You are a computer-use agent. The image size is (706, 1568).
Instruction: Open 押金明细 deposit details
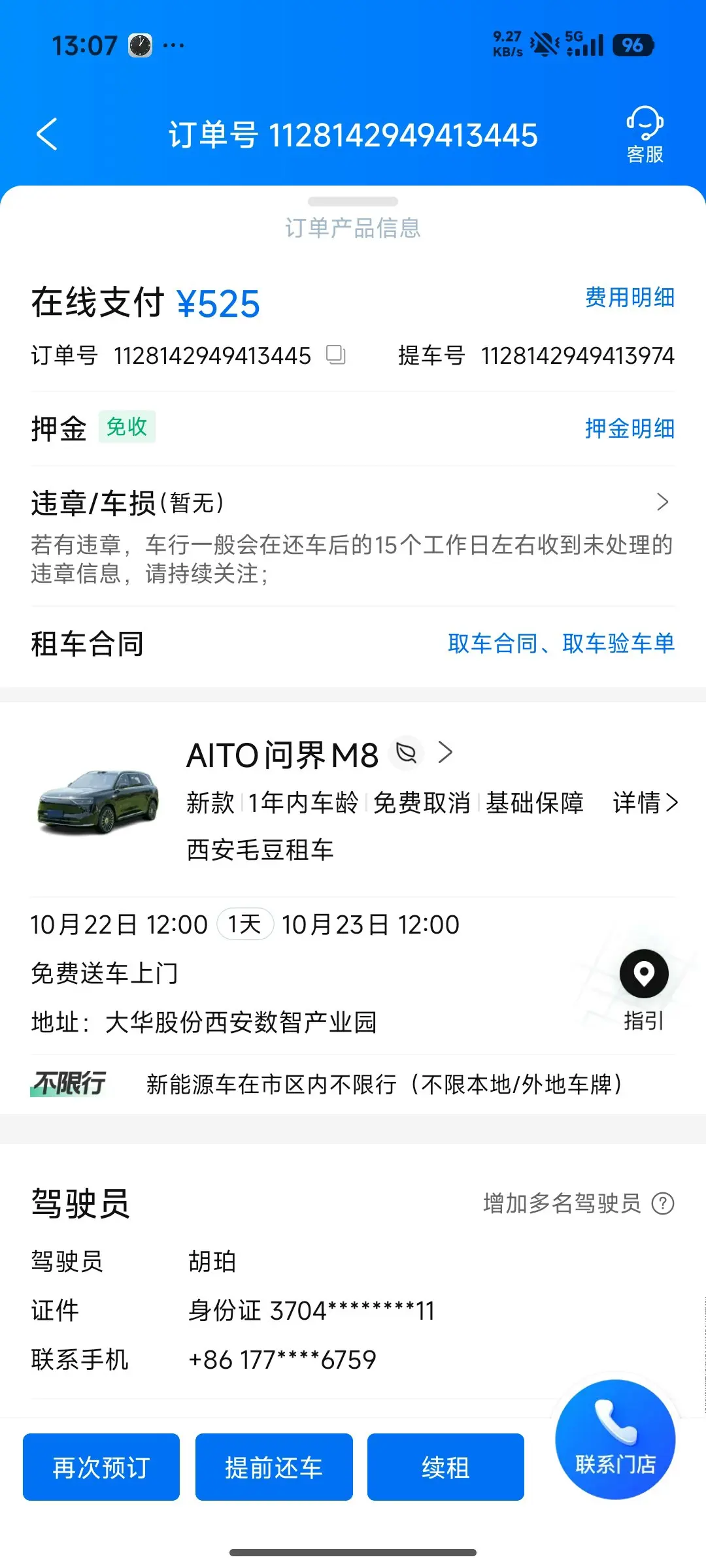pyautogui.click(x=630, y=429)
